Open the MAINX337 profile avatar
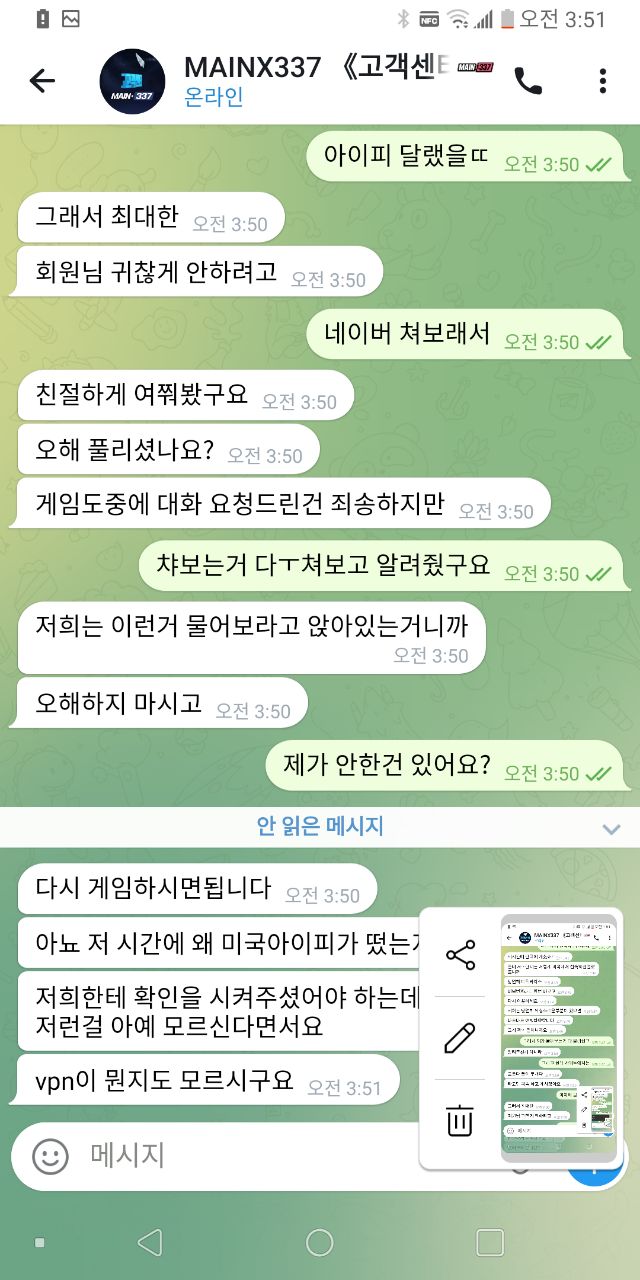640x1280 pixels. click(x=133, y=81)
